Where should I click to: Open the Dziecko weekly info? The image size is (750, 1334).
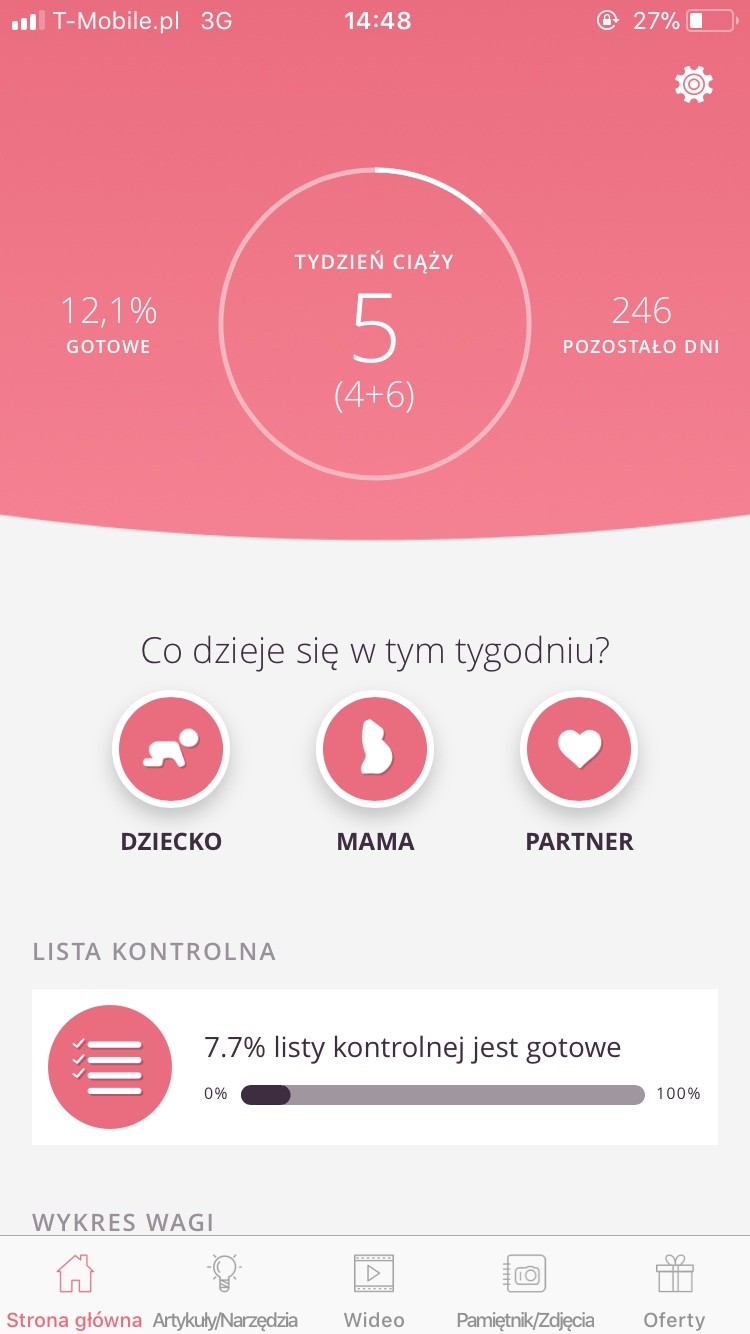171,749
